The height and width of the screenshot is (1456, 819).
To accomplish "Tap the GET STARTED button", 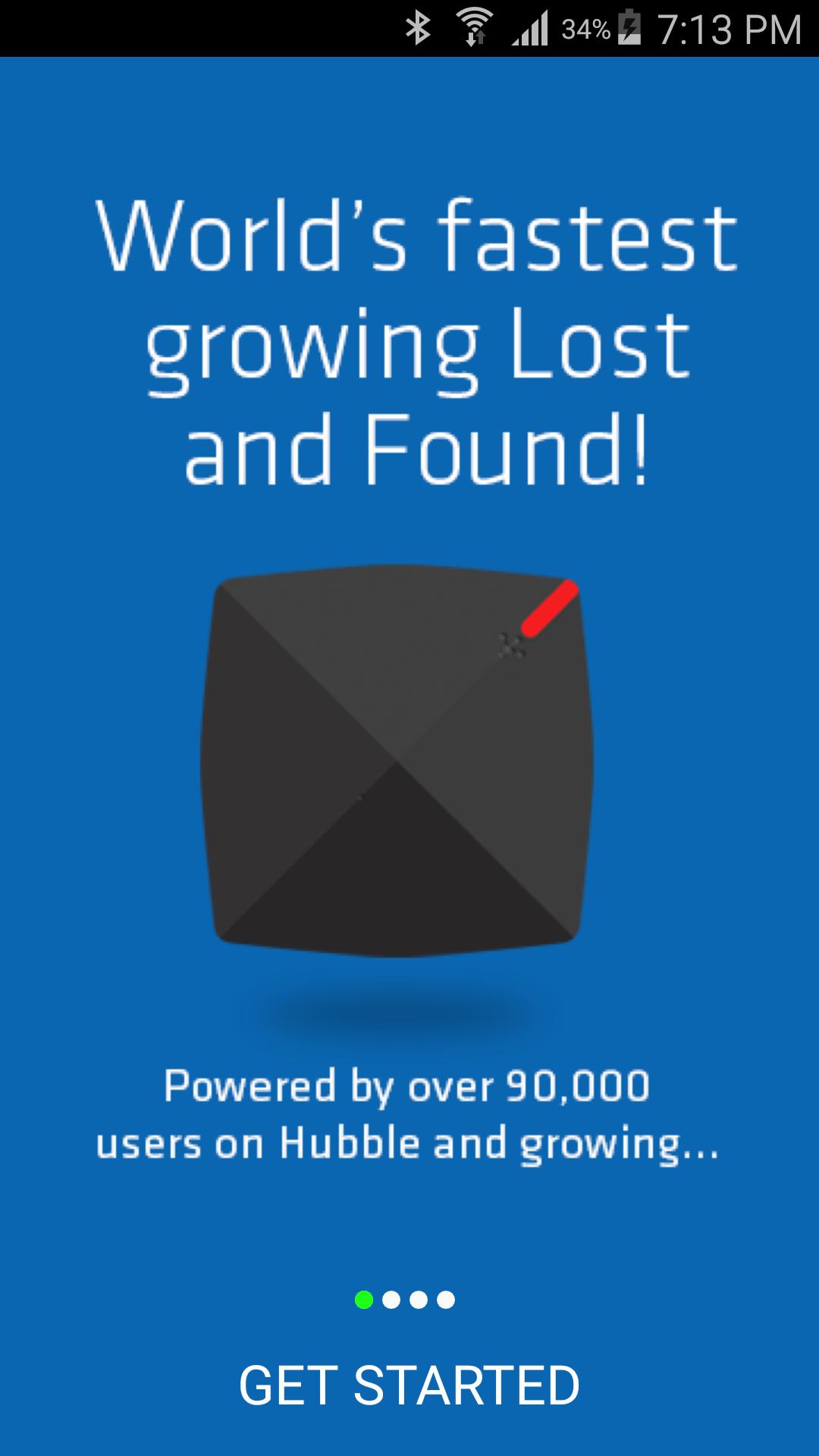I will (x=409, y=1385).
